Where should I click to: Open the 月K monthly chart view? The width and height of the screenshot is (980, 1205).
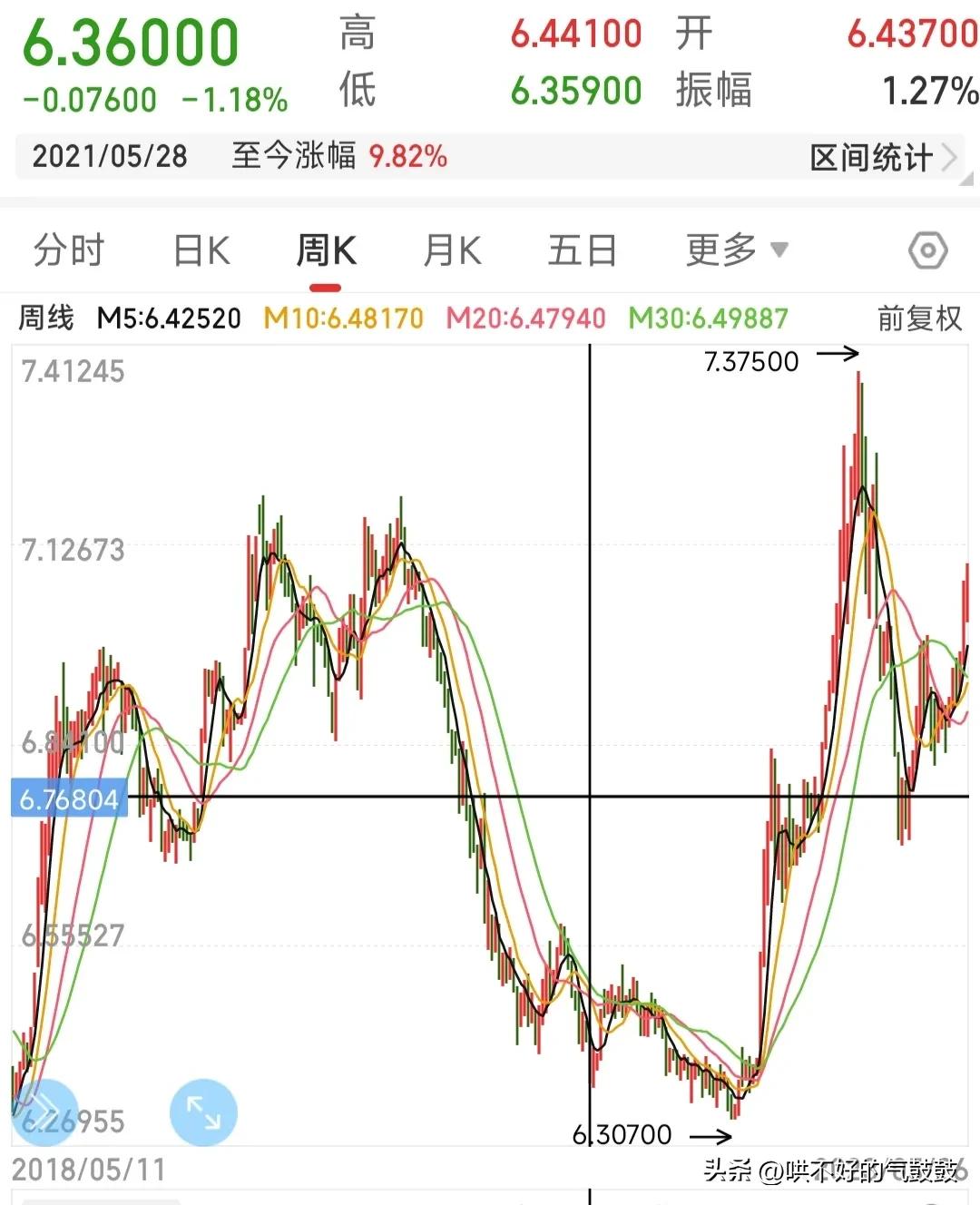pos(450,250)
